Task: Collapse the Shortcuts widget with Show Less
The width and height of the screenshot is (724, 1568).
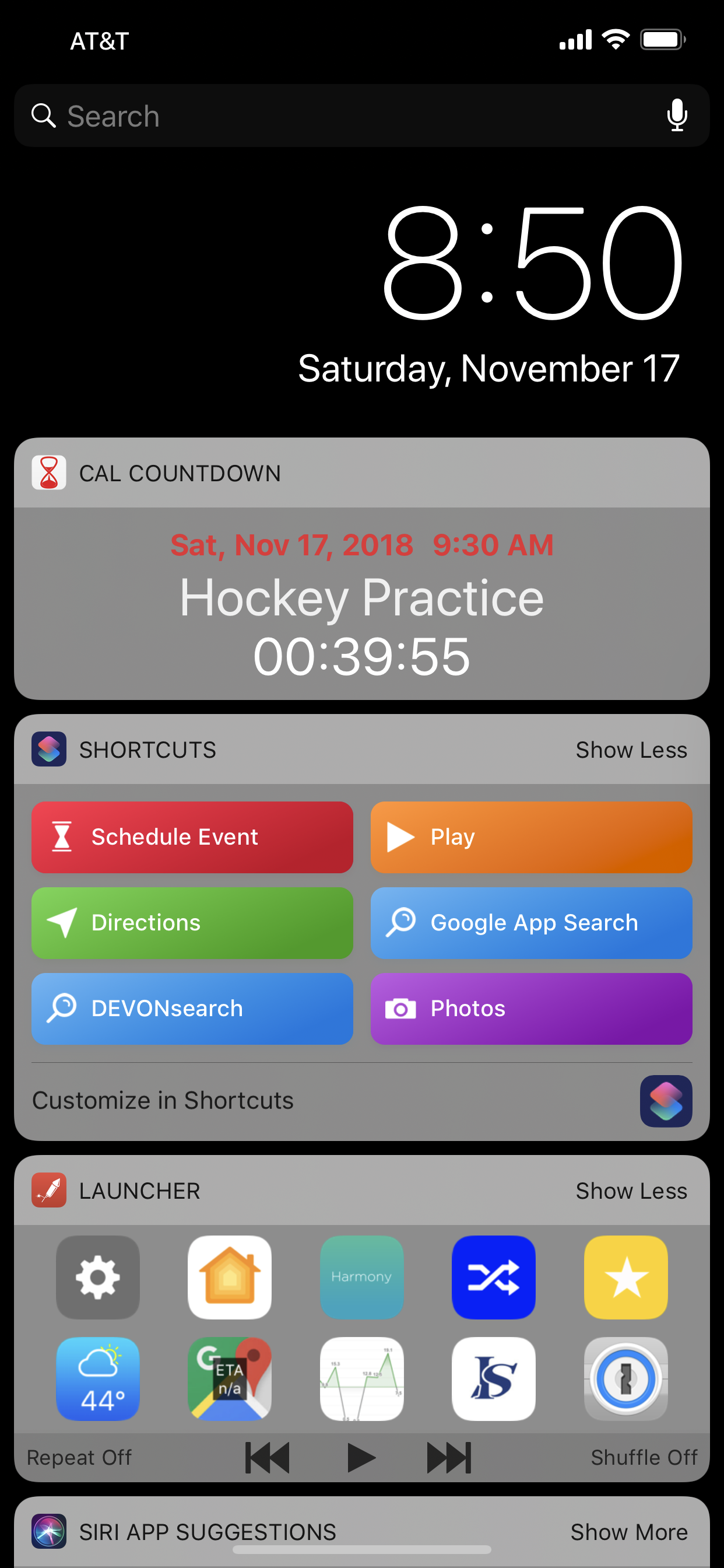Action: [631, 750]
